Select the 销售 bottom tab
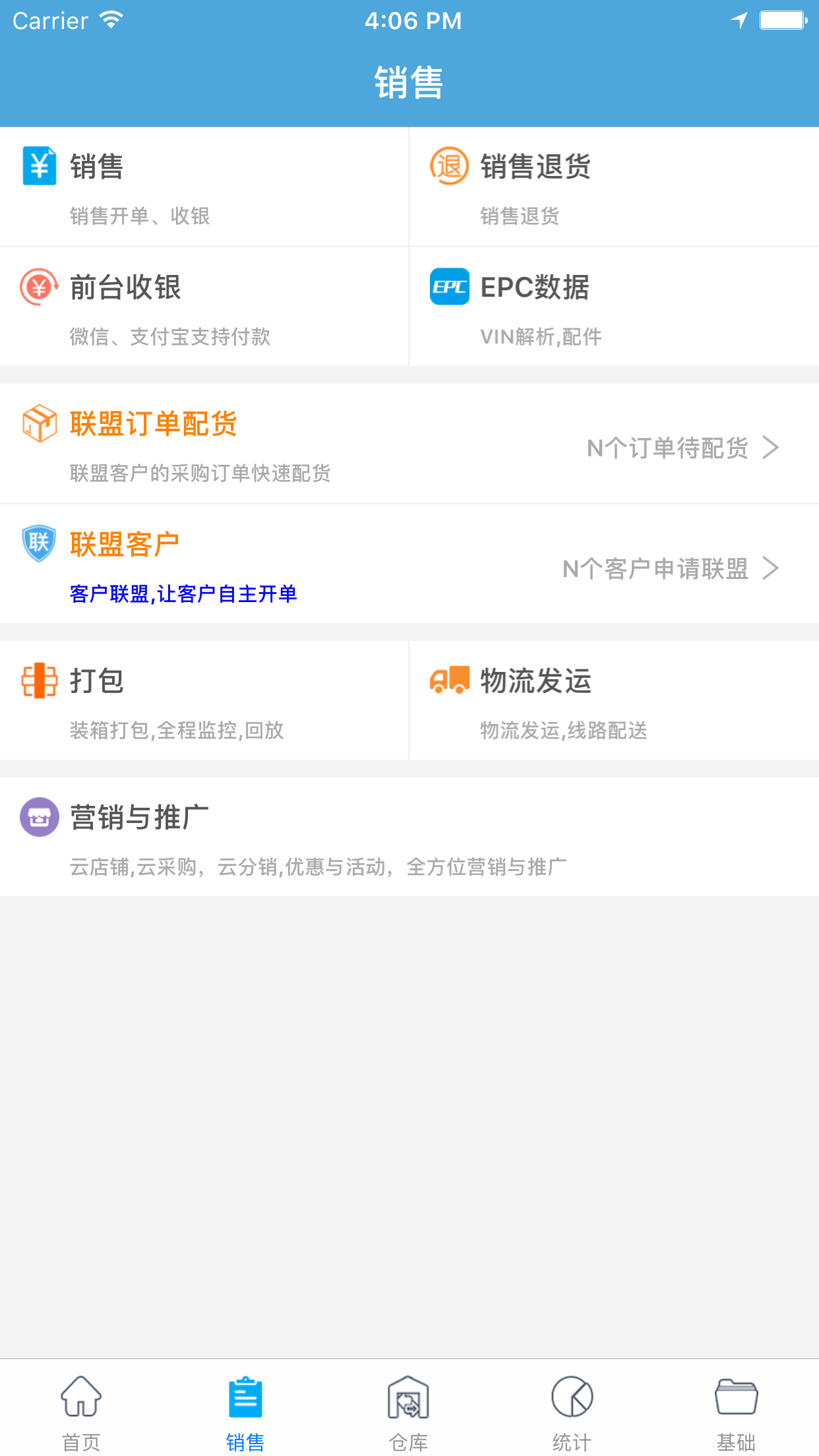The height and width of the screenshot is (1456, 819). click(245, 1411)
